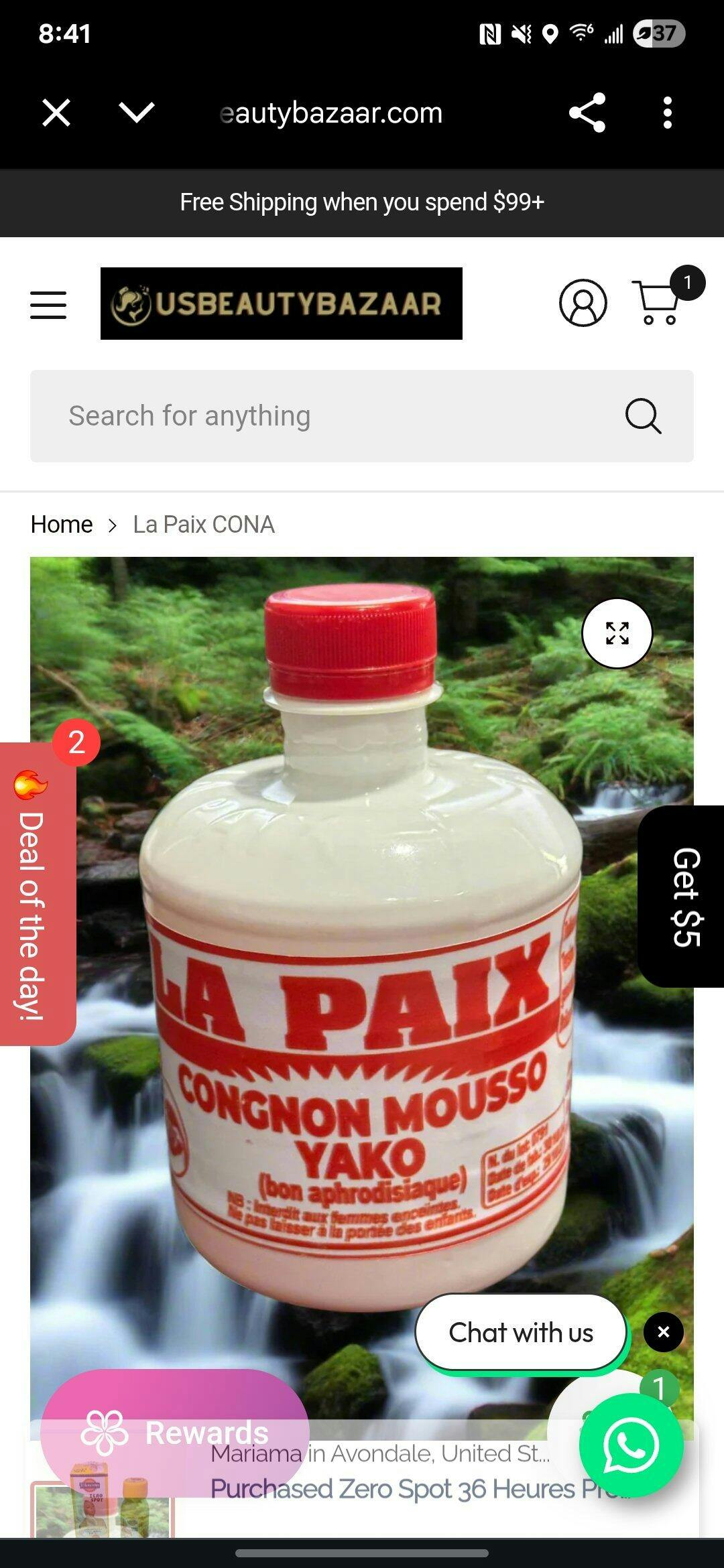Run the search with the magnifier icon
The image size is (724, 1568).
643,416
